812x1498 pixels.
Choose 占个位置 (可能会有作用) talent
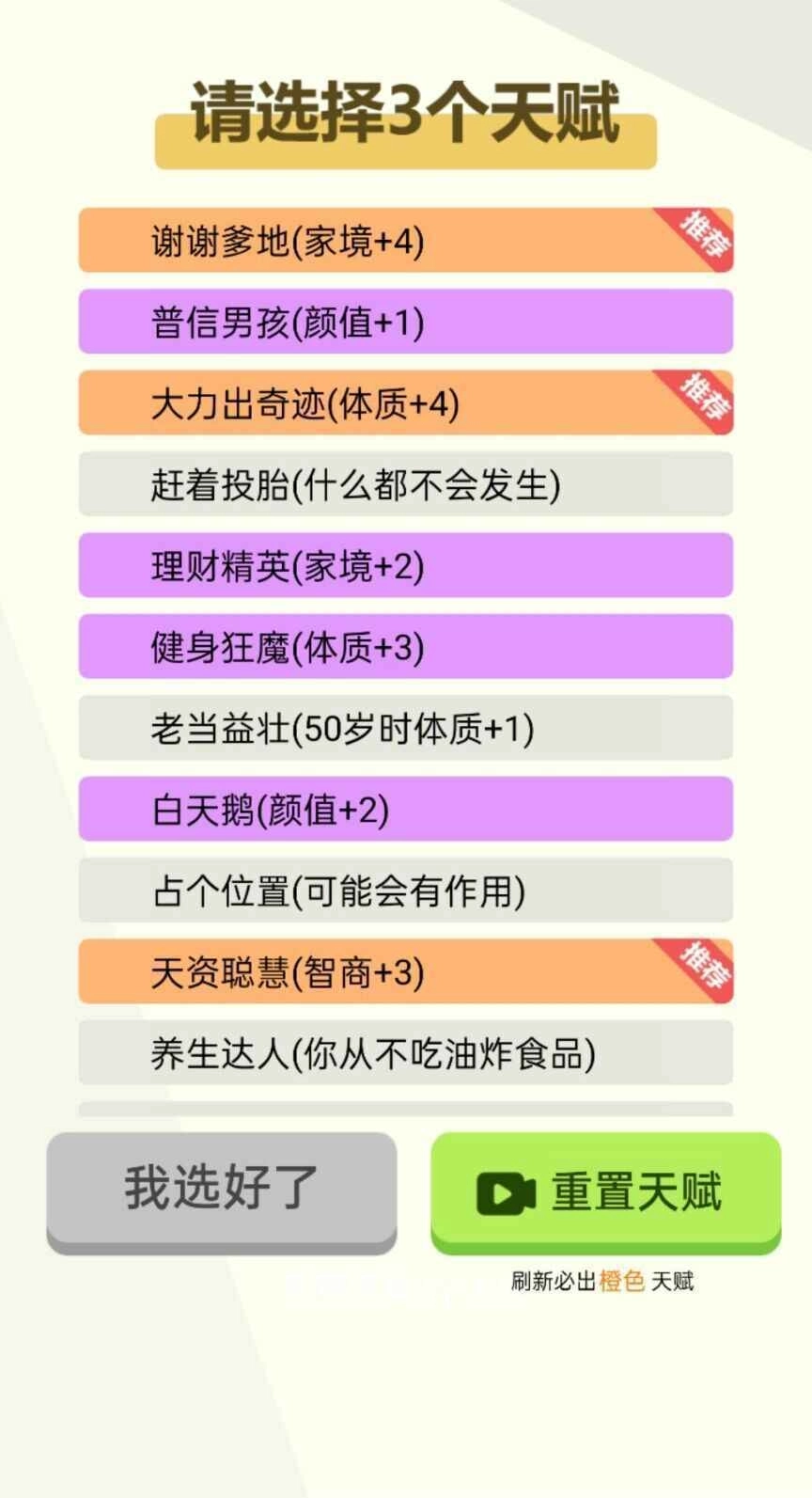[x=405, y=891]
